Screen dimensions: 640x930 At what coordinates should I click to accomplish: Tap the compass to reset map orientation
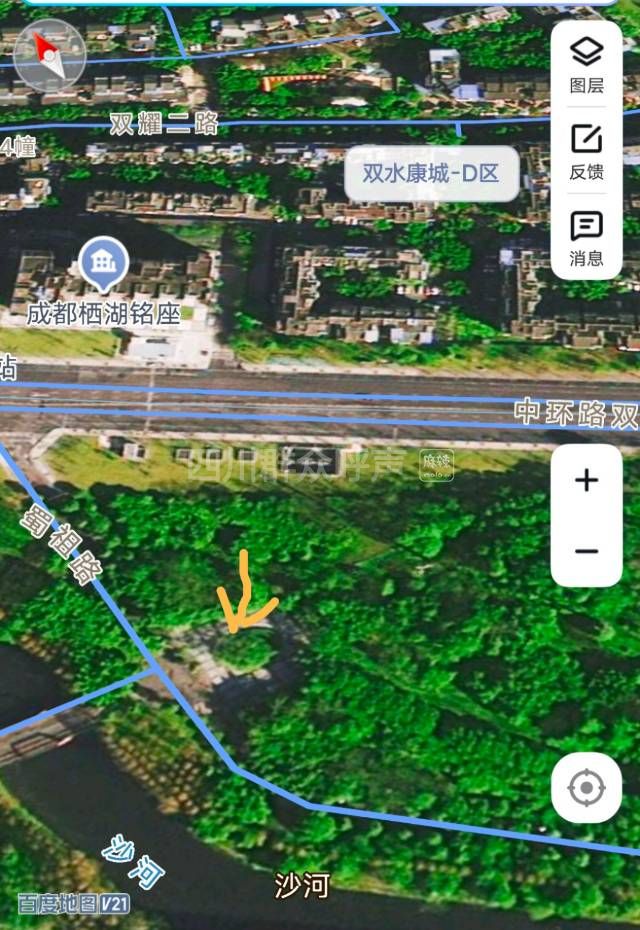click(49, 54)
